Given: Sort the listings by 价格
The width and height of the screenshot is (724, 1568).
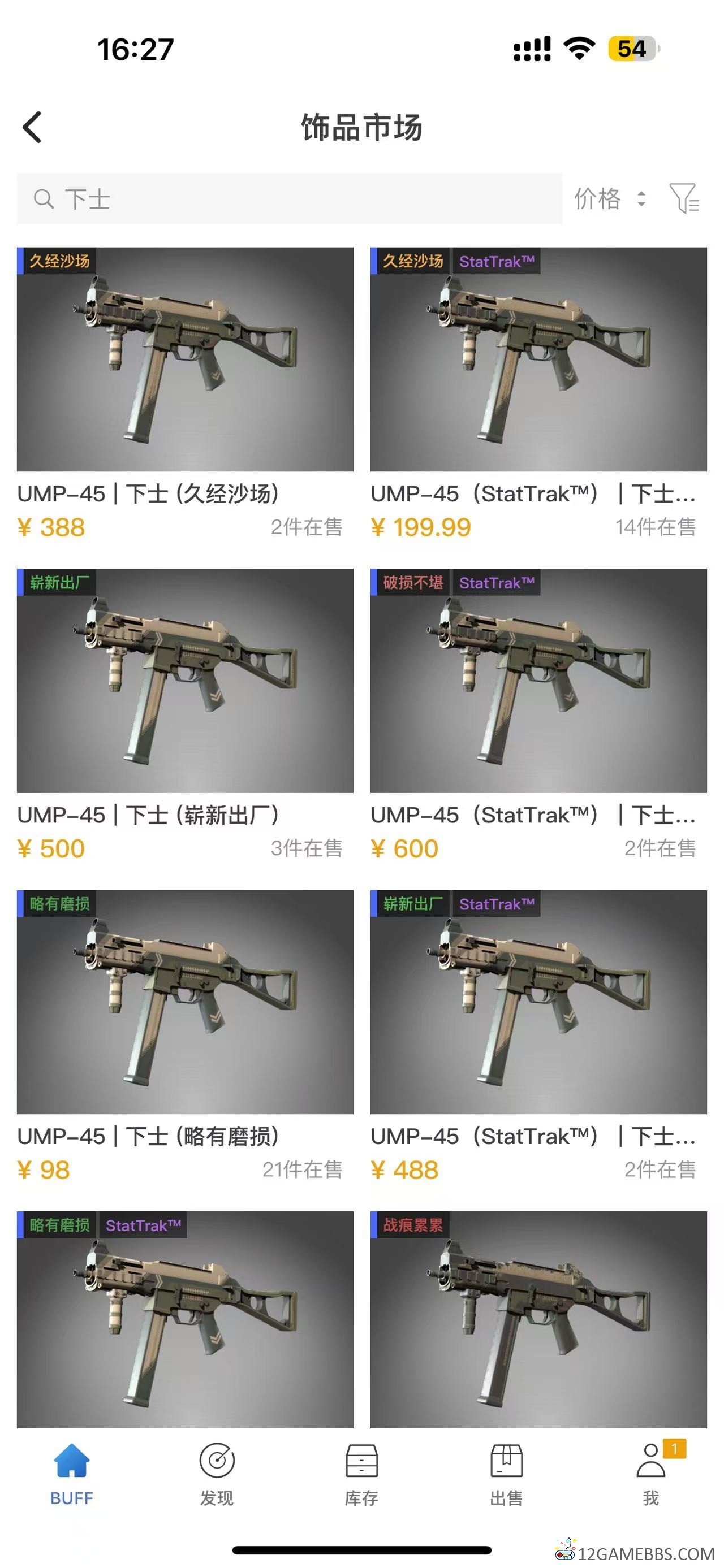Looking at the screenshot, I should (609, 198).
